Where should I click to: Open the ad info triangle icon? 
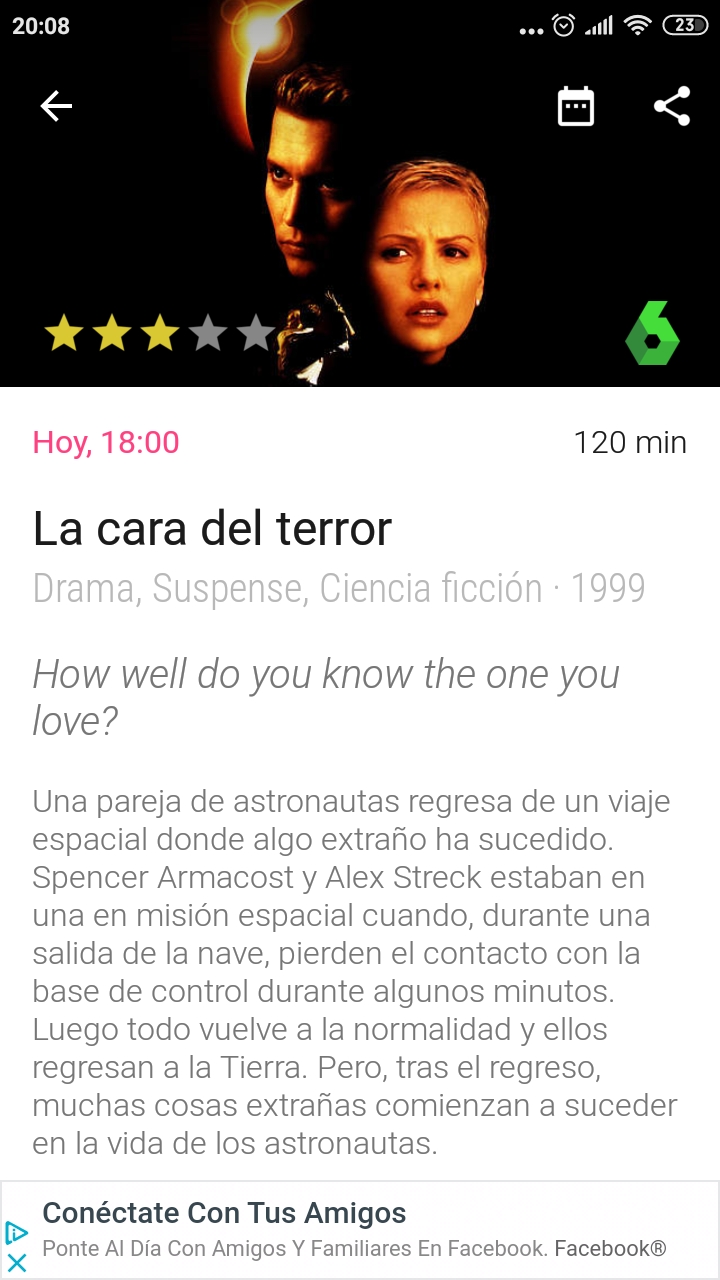tap(16, 1232)
